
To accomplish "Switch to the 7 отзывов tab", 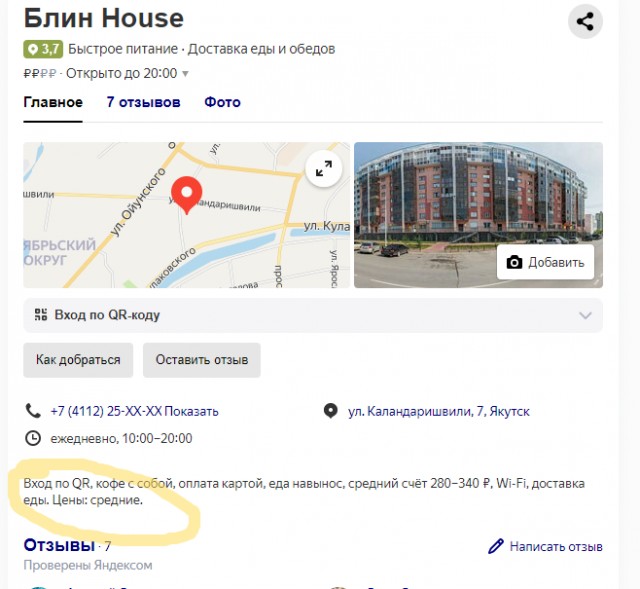I will pyautogui.click(x=143, y=102).
